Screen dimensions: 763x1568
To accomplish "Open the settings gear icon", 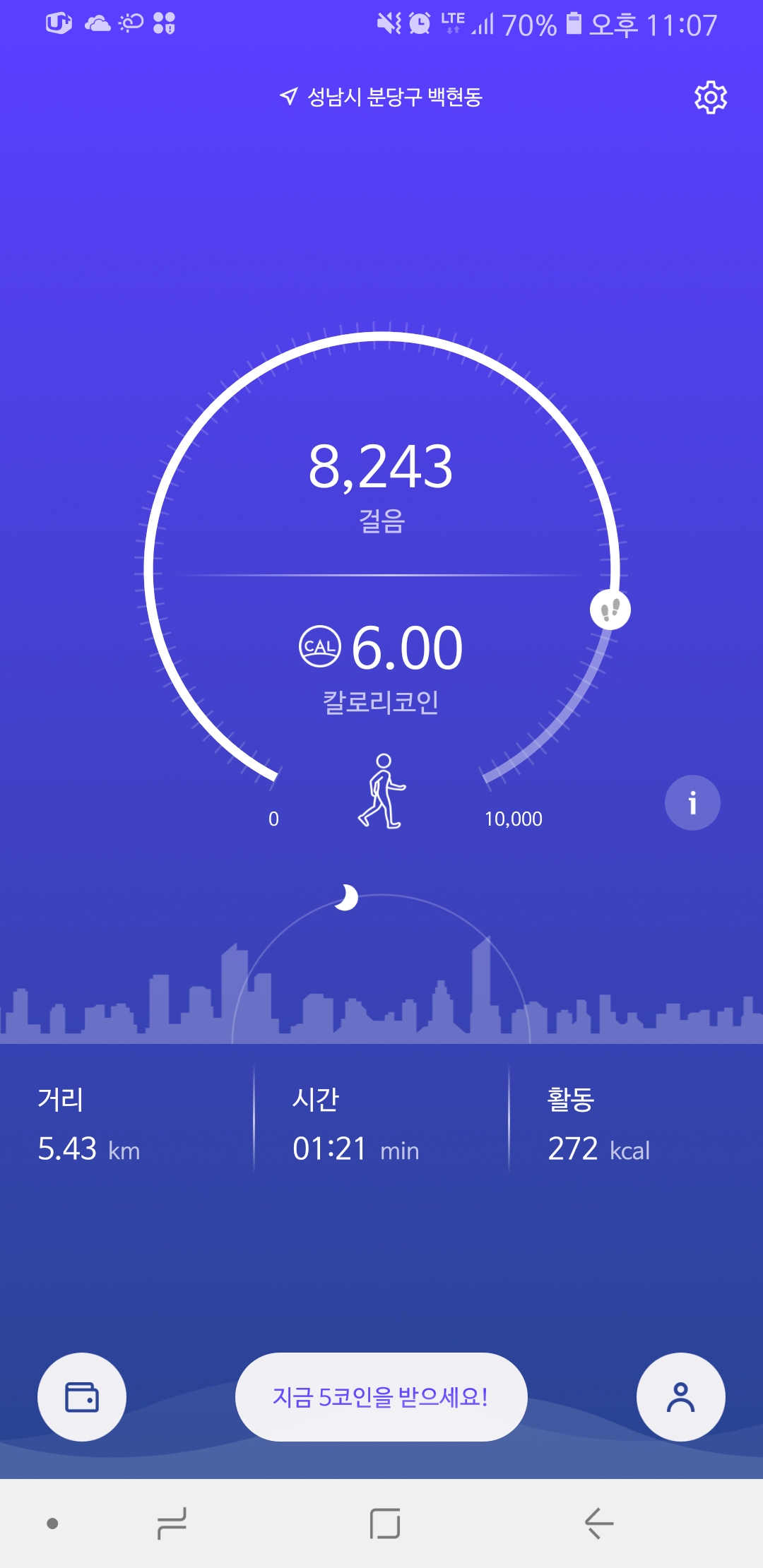I will click(x=710, y=97).
